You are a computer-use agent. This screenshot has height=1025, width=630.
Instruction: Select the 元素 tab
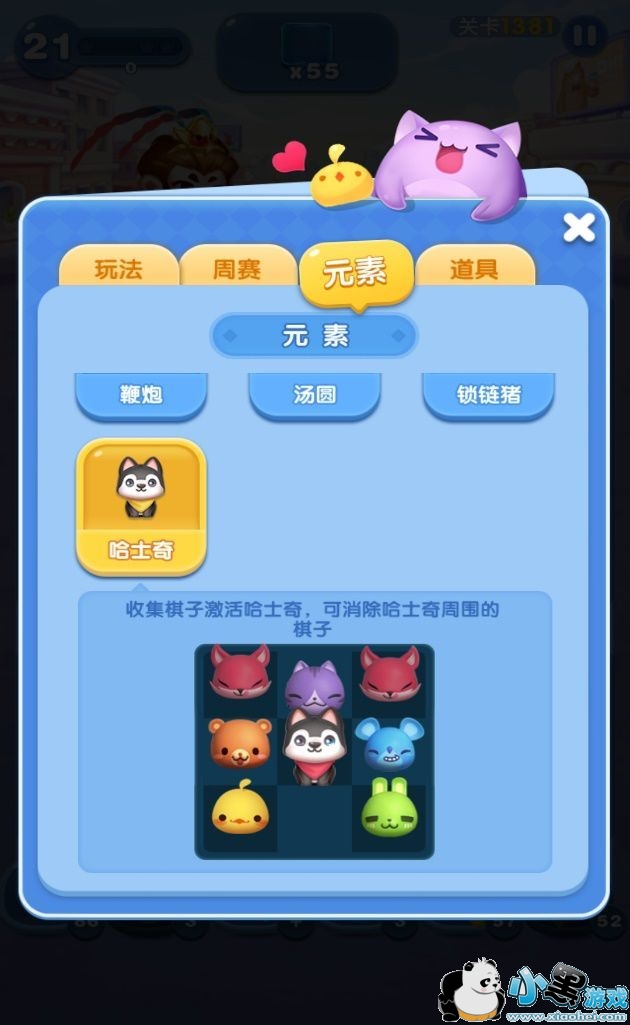pyautogui.click(x=356, y=273)
